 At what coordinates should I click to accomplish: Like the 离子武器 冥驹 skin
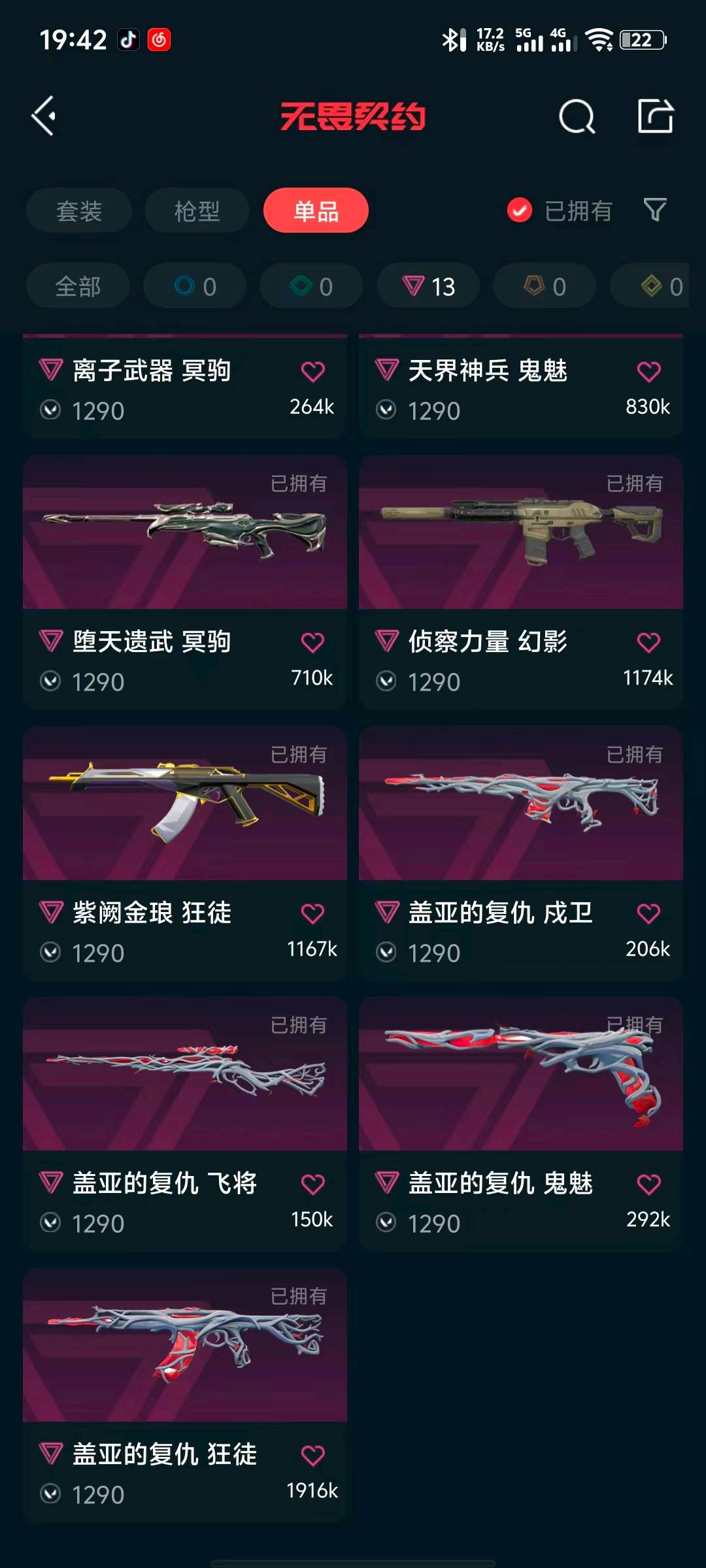[312, 371]
